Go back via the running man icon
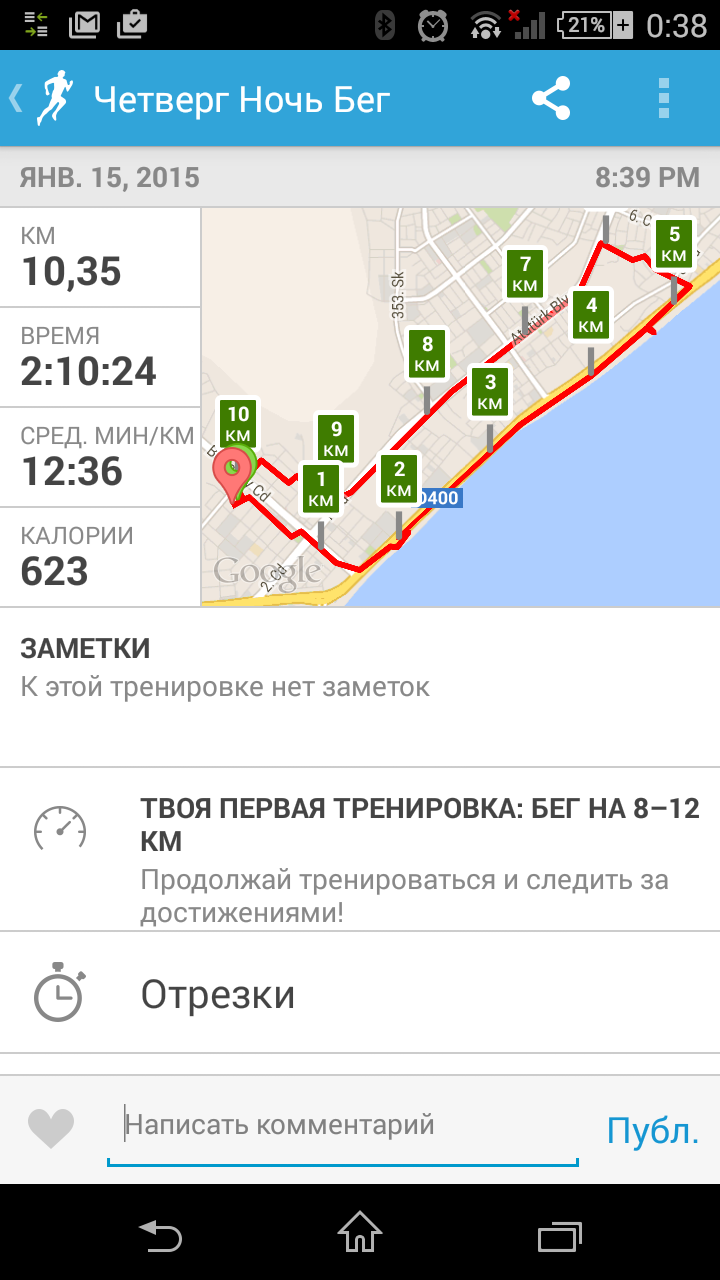 [x=43, y=98]
